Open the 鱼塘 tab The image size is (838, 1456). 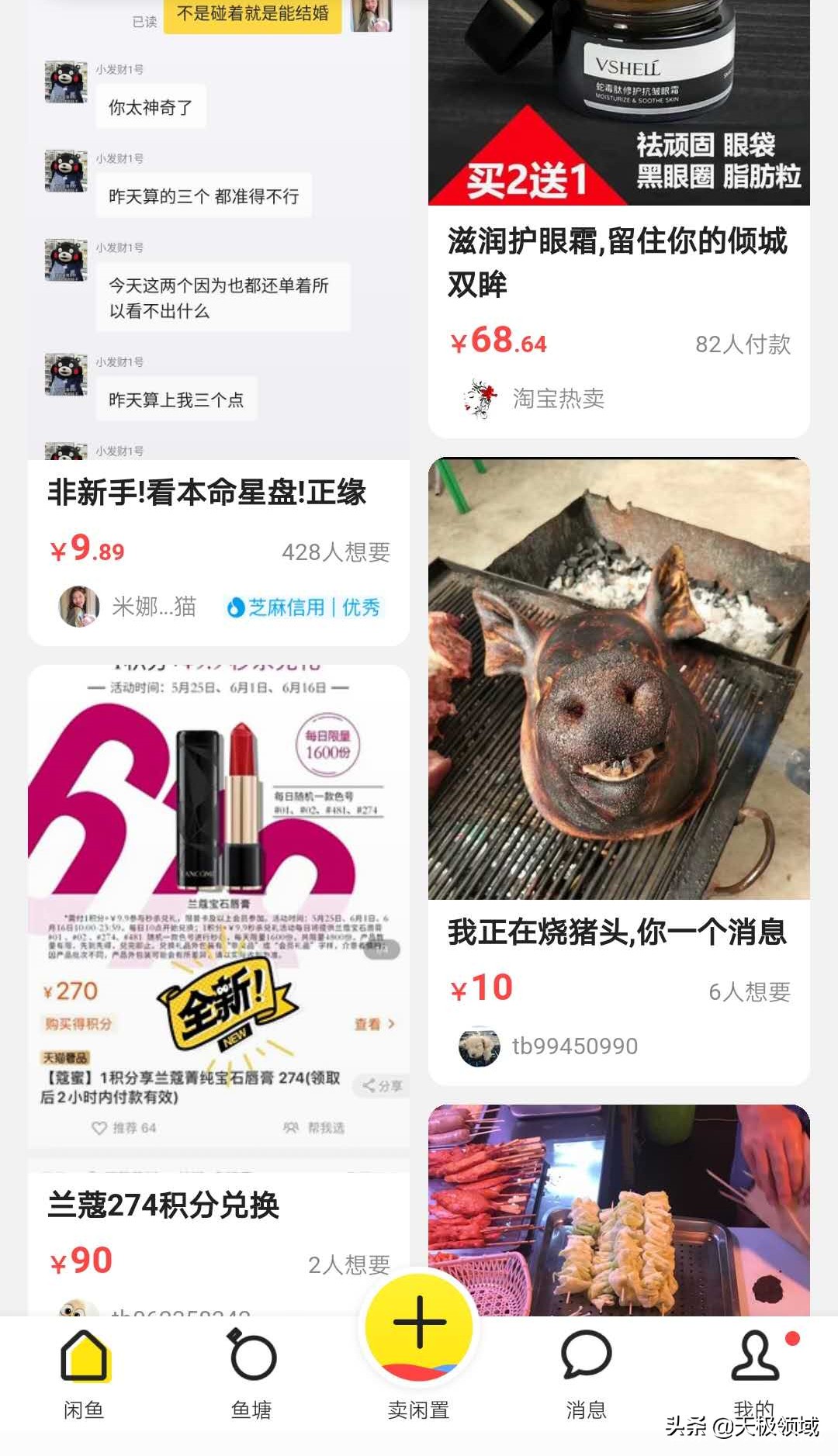point(251,1373)
